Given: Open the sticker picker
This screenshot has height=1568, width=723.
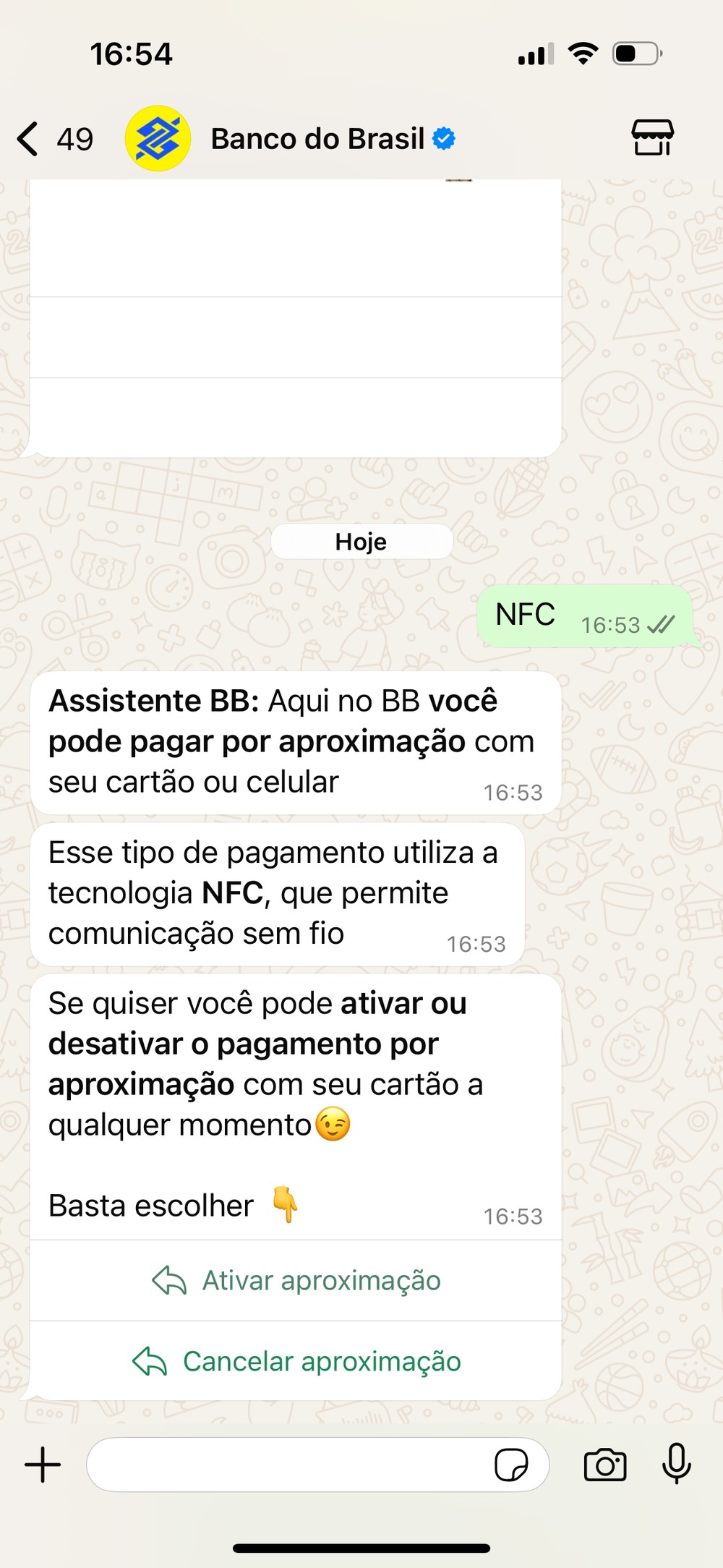Looking at the screenshot, I should point(510,1465).
